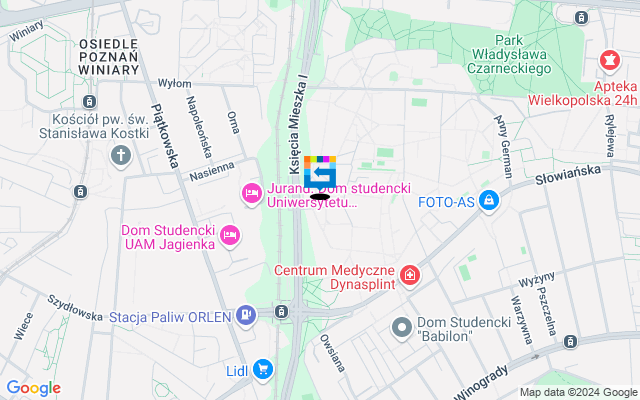640x400 pixels.
Task: Select the Centrum Medyczne Dynasplint marker
Action: [409, 274]
